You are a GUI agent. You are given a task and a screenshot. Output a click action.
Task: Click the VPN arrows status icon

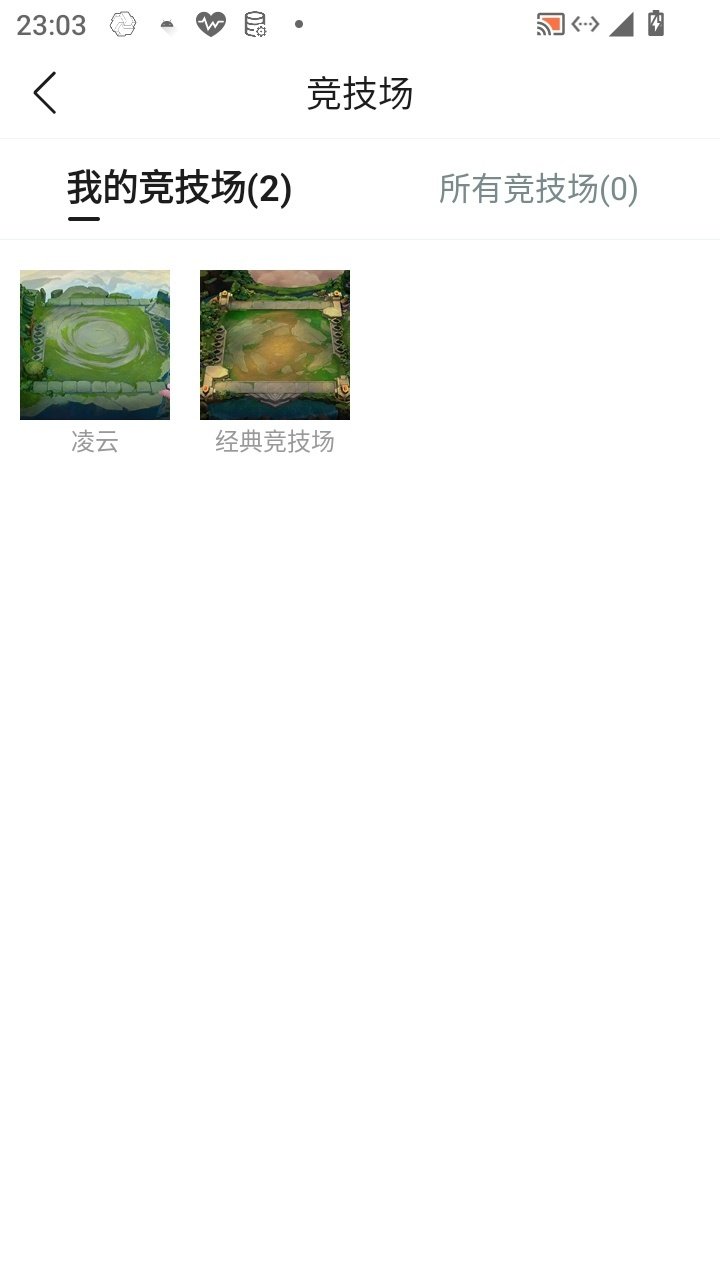(586, 25)
